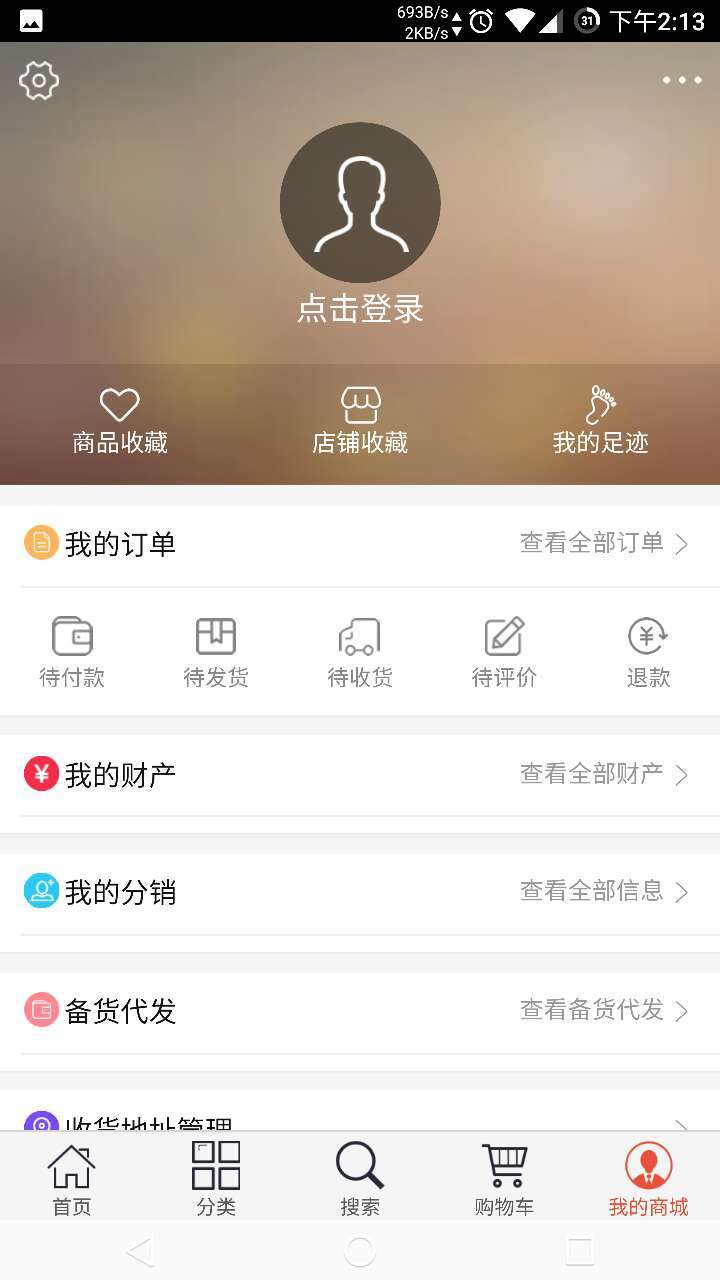Open the three-dot overflow menu

[x=682, y=80]
